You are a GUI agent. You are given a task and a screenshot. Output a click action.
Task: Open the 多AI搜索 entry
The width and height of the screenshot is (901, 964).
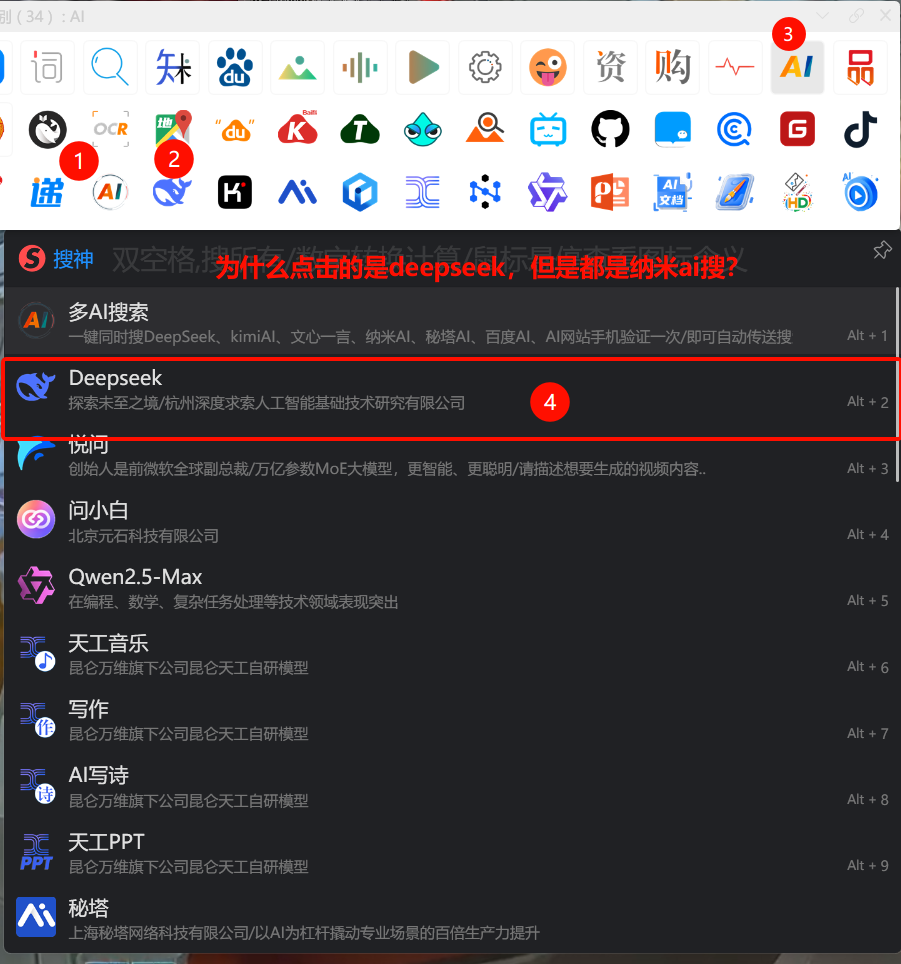click(x=400, y=322)
